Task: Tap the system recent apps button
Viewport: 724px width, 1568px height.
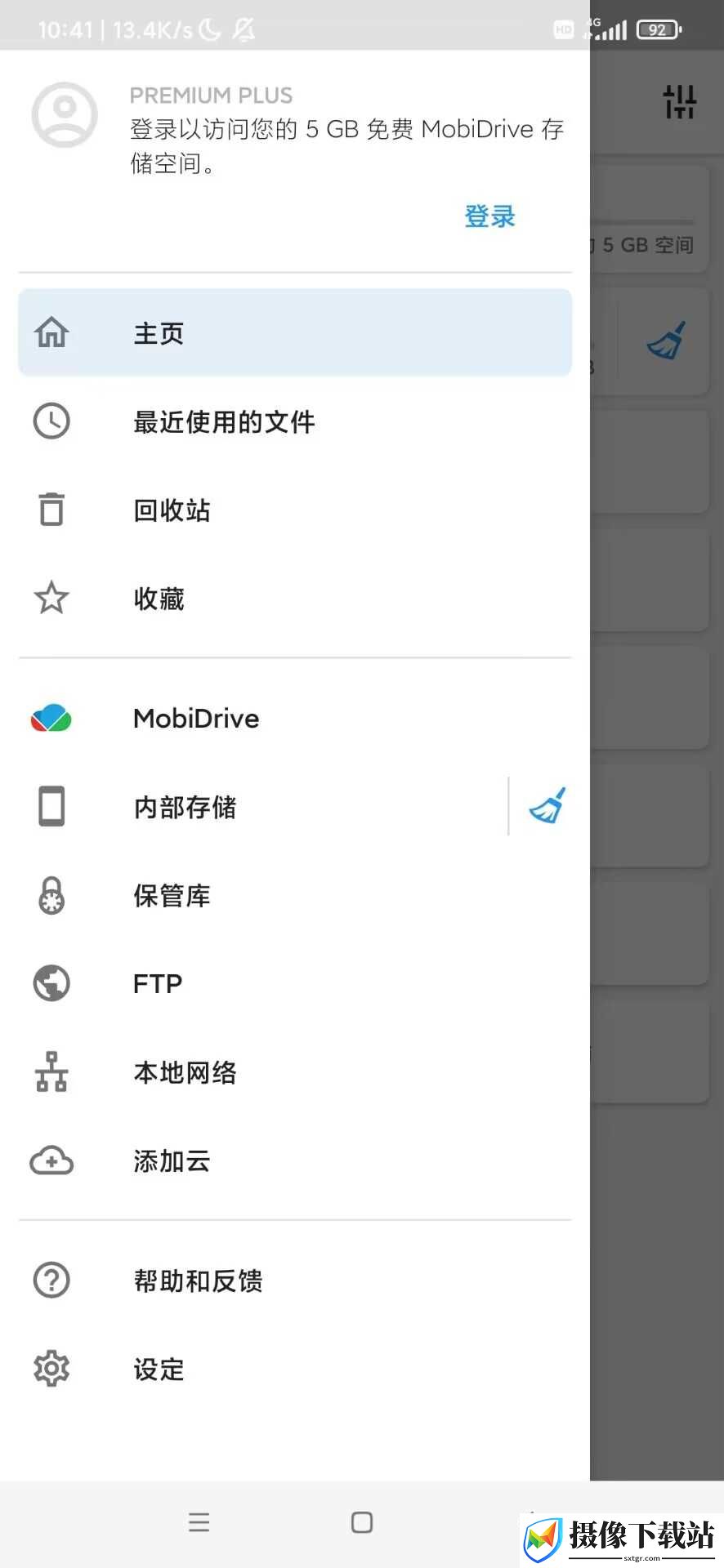Action: point(199,1522)
